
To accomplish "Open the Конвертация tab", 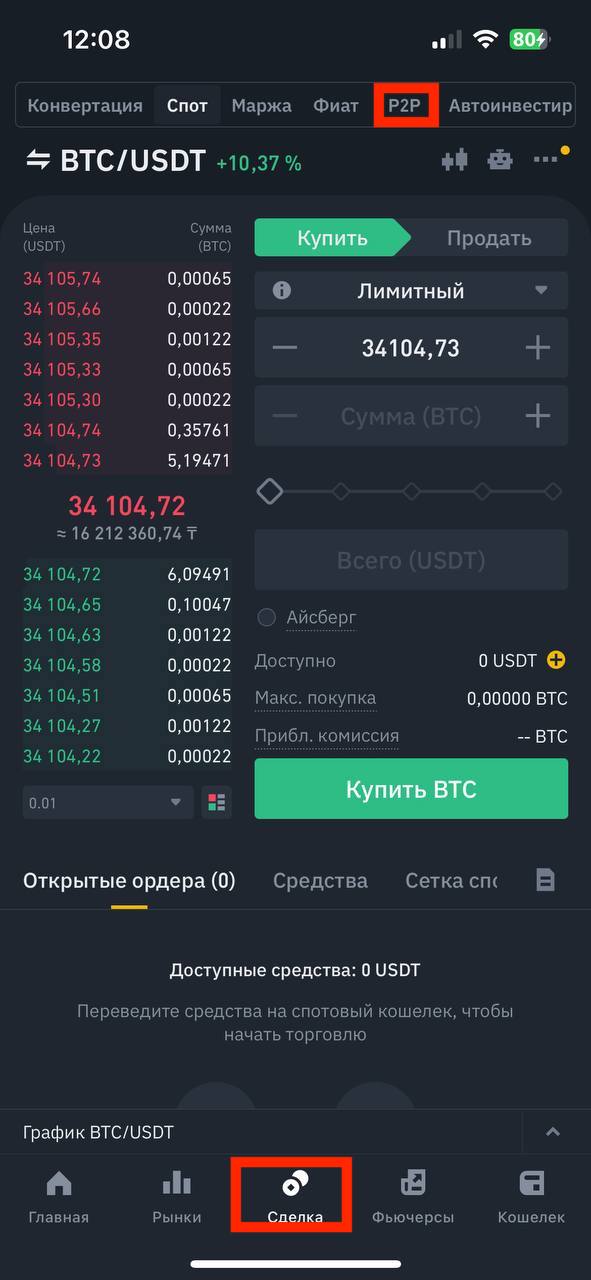I will [x=85, y=105].
